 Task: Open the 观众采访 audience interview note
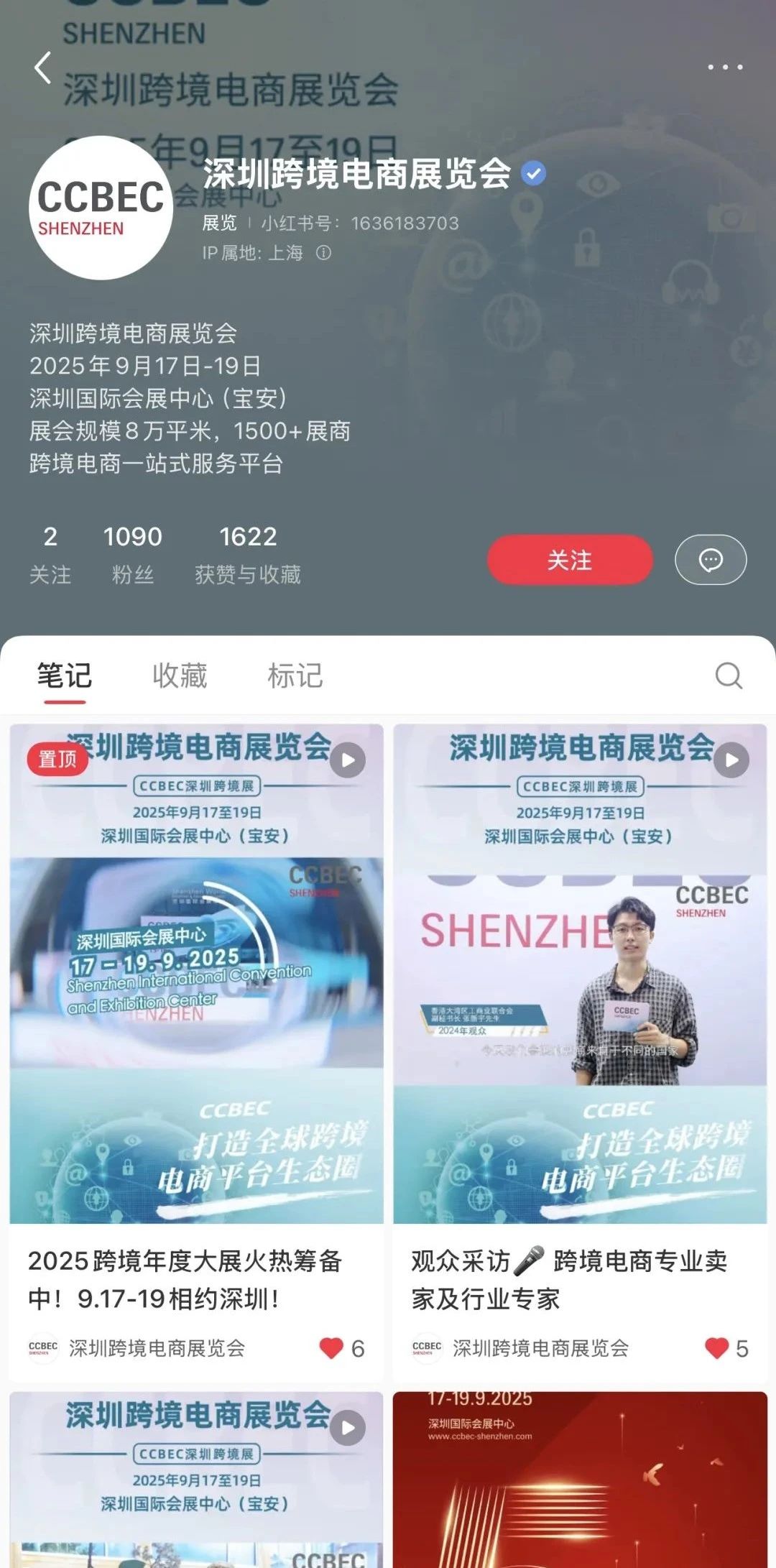[580, 1006]
